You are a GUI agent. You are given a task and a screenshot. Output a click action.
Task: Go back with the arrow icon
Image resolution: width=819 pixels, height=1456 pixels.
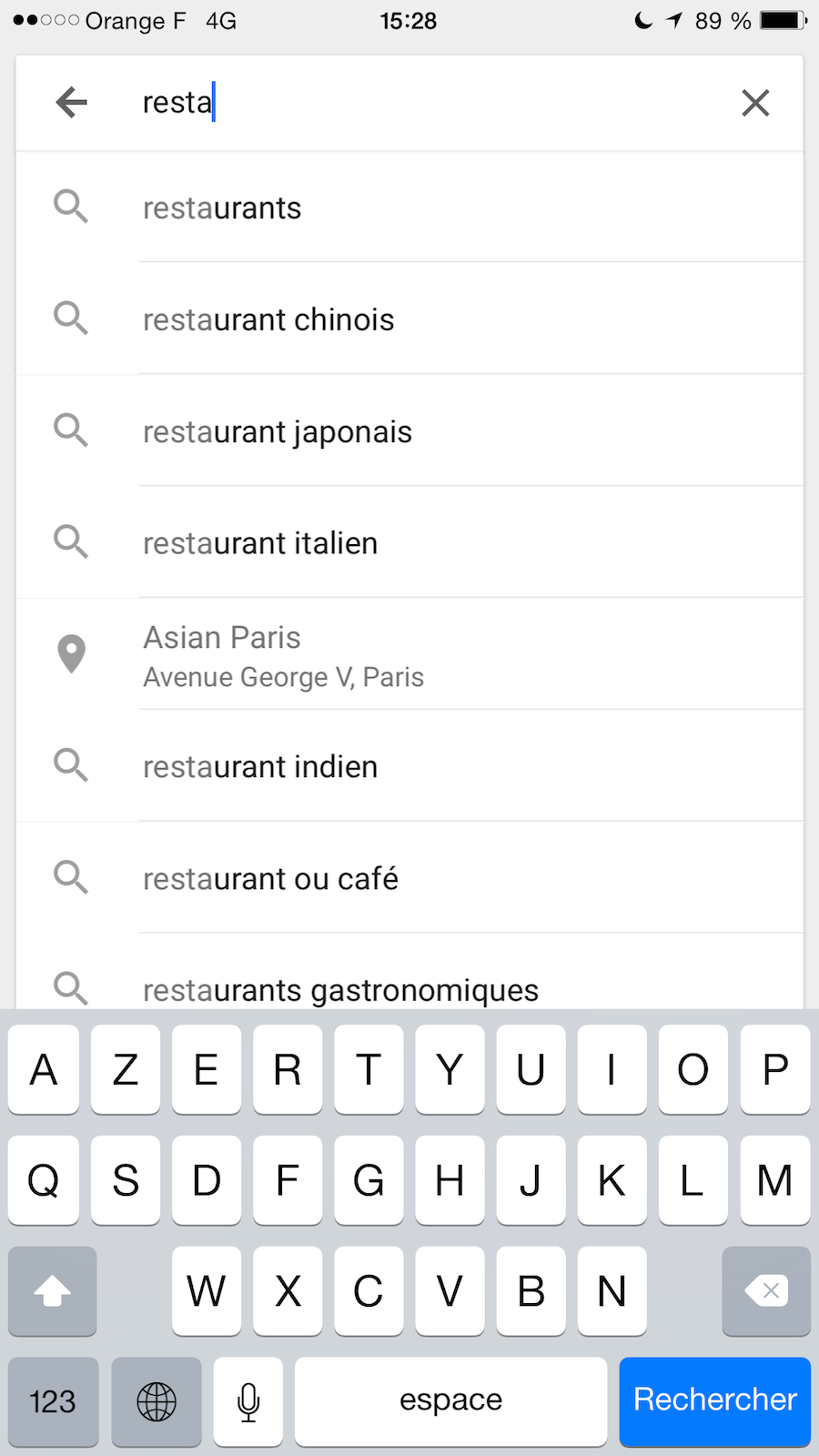71,103
